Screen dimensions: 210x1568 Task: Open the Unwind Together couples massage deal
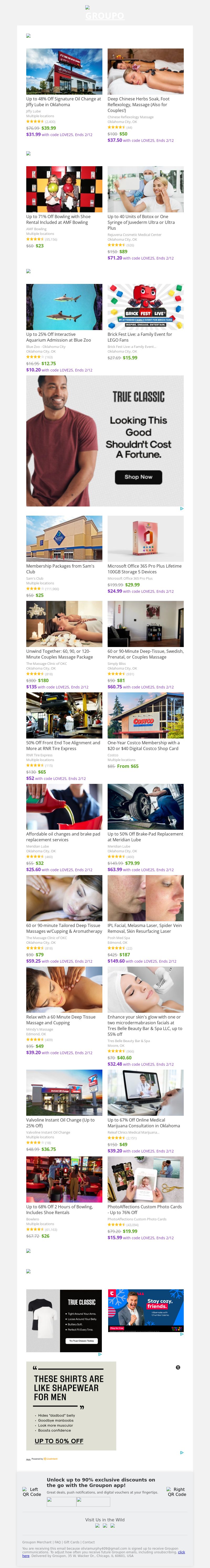click(x=64, y=624)
